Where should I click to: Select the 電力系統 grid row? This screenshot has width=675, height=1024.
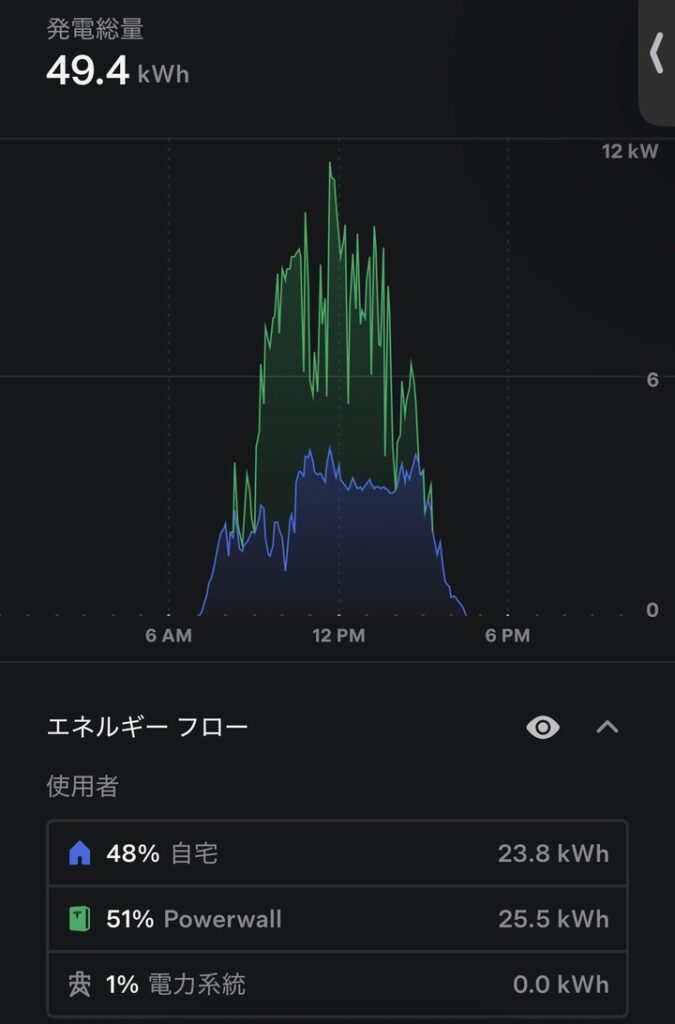(x=337, y=984)
